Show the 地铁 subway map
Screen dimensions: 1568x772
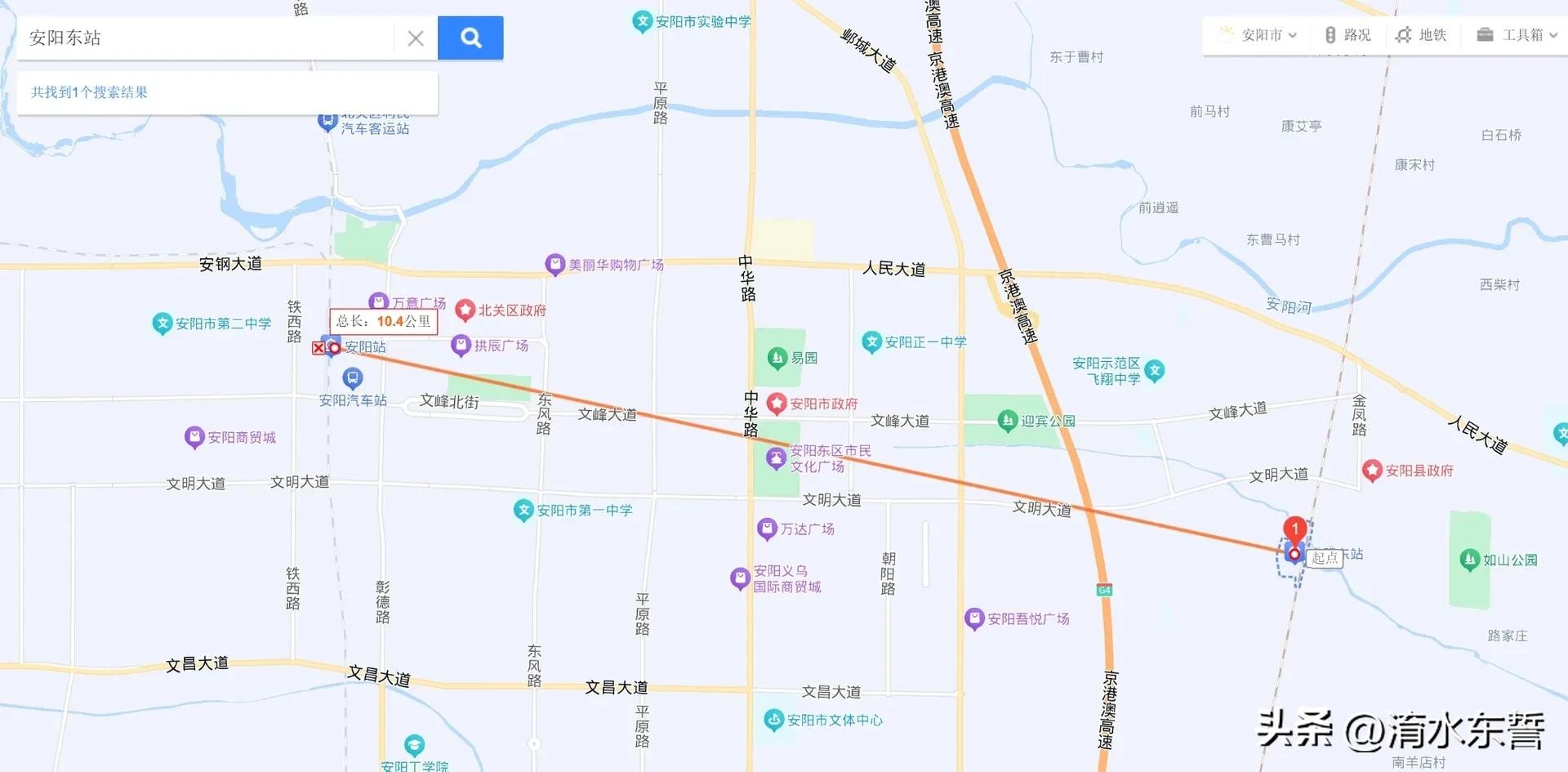point(1422,35)
